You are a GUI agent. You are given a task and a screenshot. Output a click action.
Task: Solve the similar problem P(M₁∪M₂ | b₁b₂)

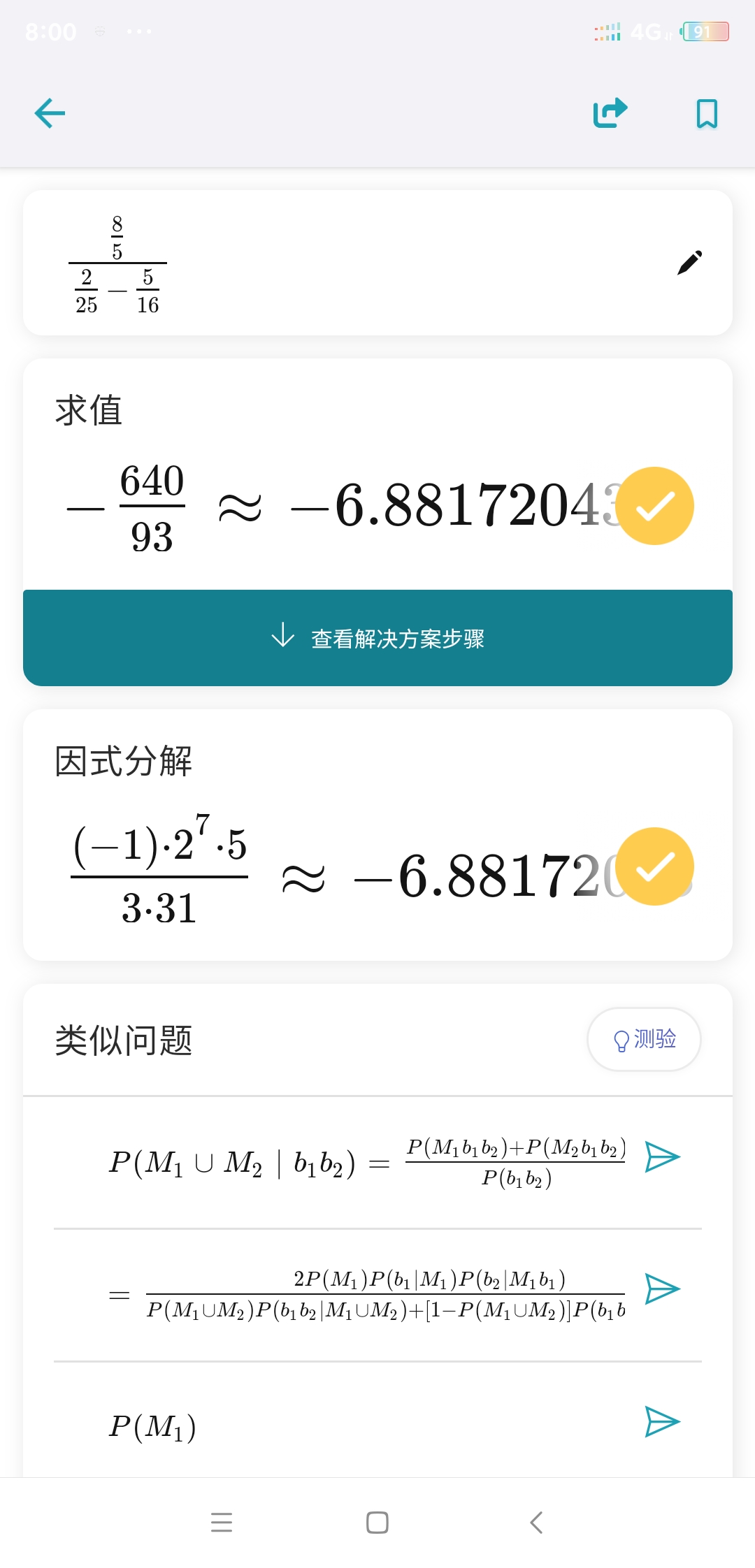pos(661,1157)
